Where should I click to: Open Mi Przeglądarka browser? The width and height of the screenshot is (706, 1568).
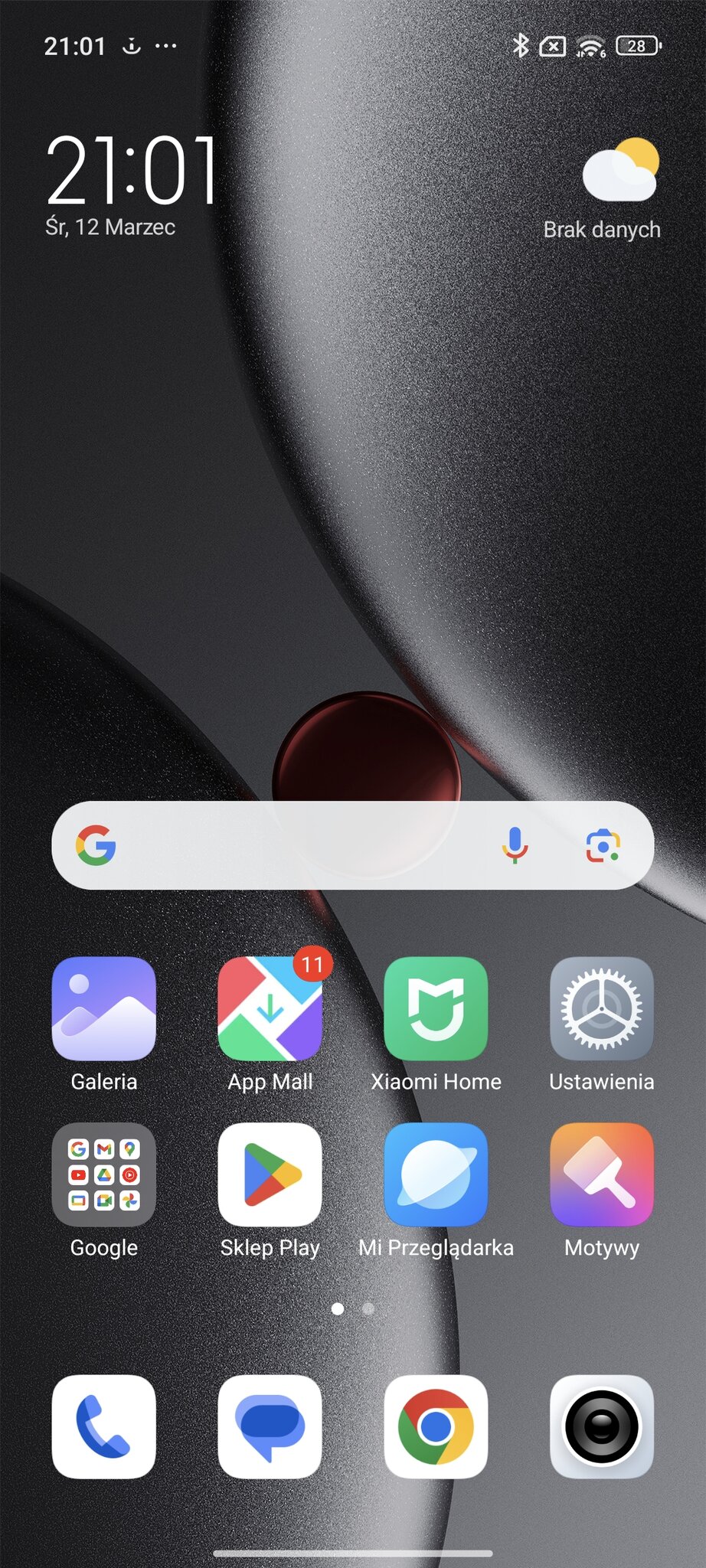click(x=436, y=1174)
